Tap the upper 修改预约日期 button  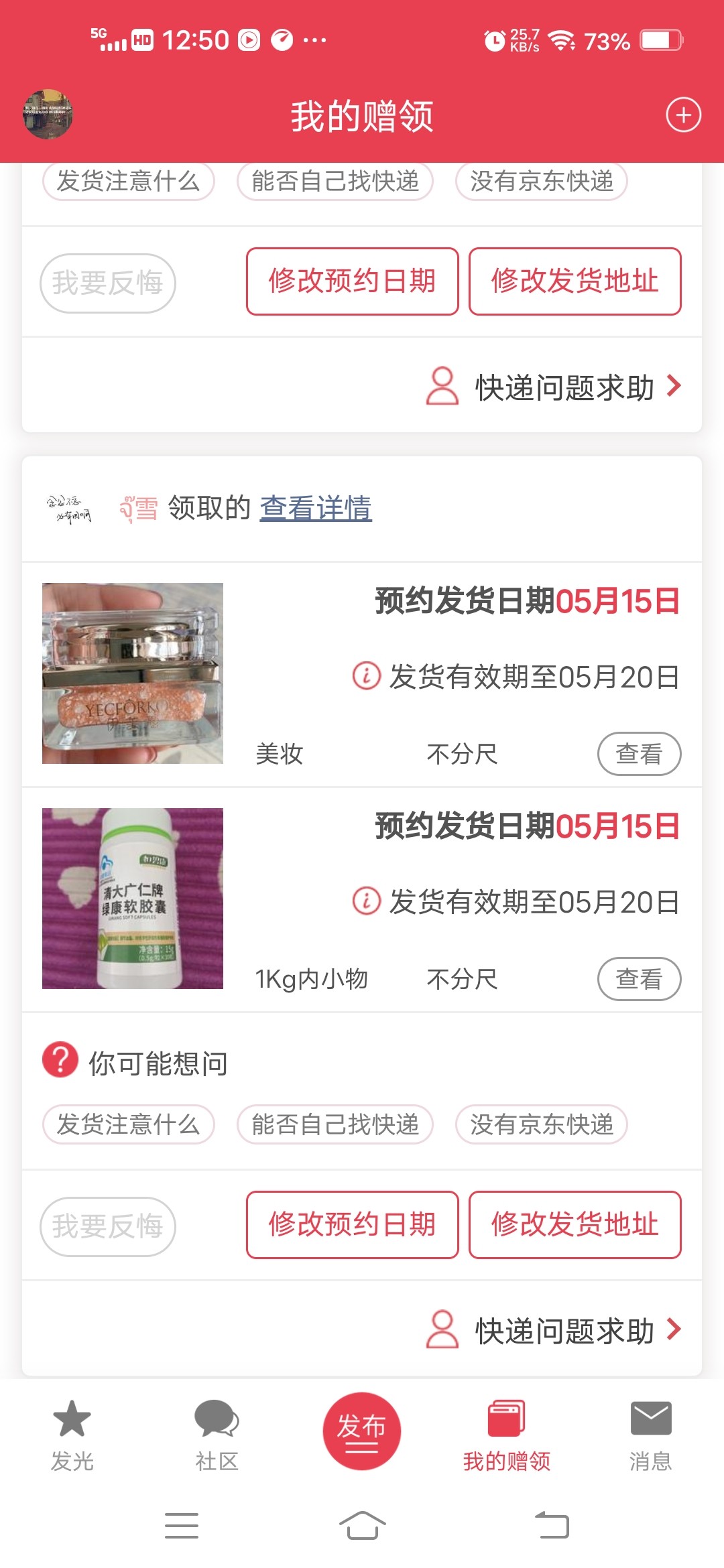352,281
